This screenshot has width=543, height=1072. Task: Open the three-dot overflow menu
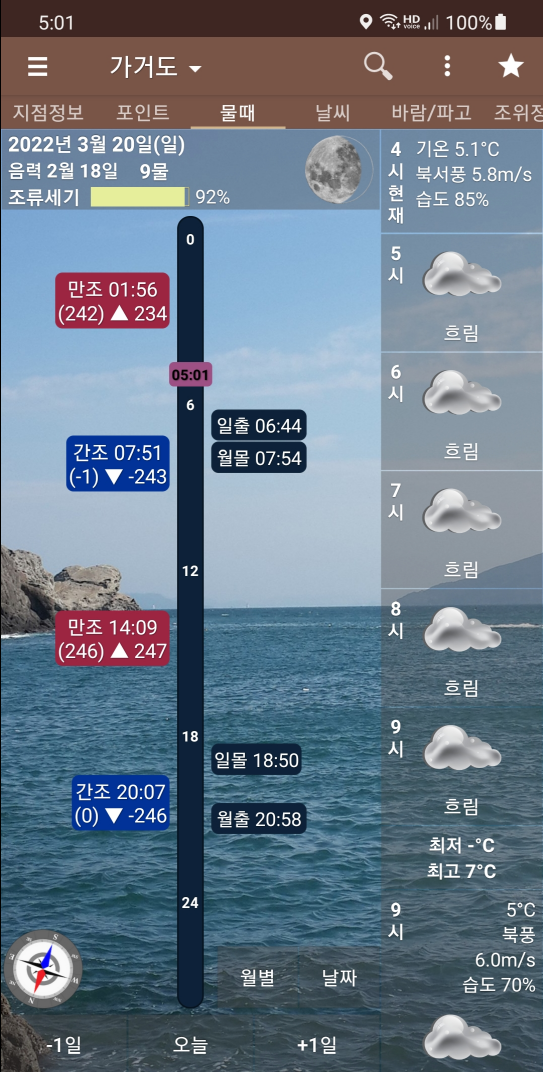[x=447, y=66]
